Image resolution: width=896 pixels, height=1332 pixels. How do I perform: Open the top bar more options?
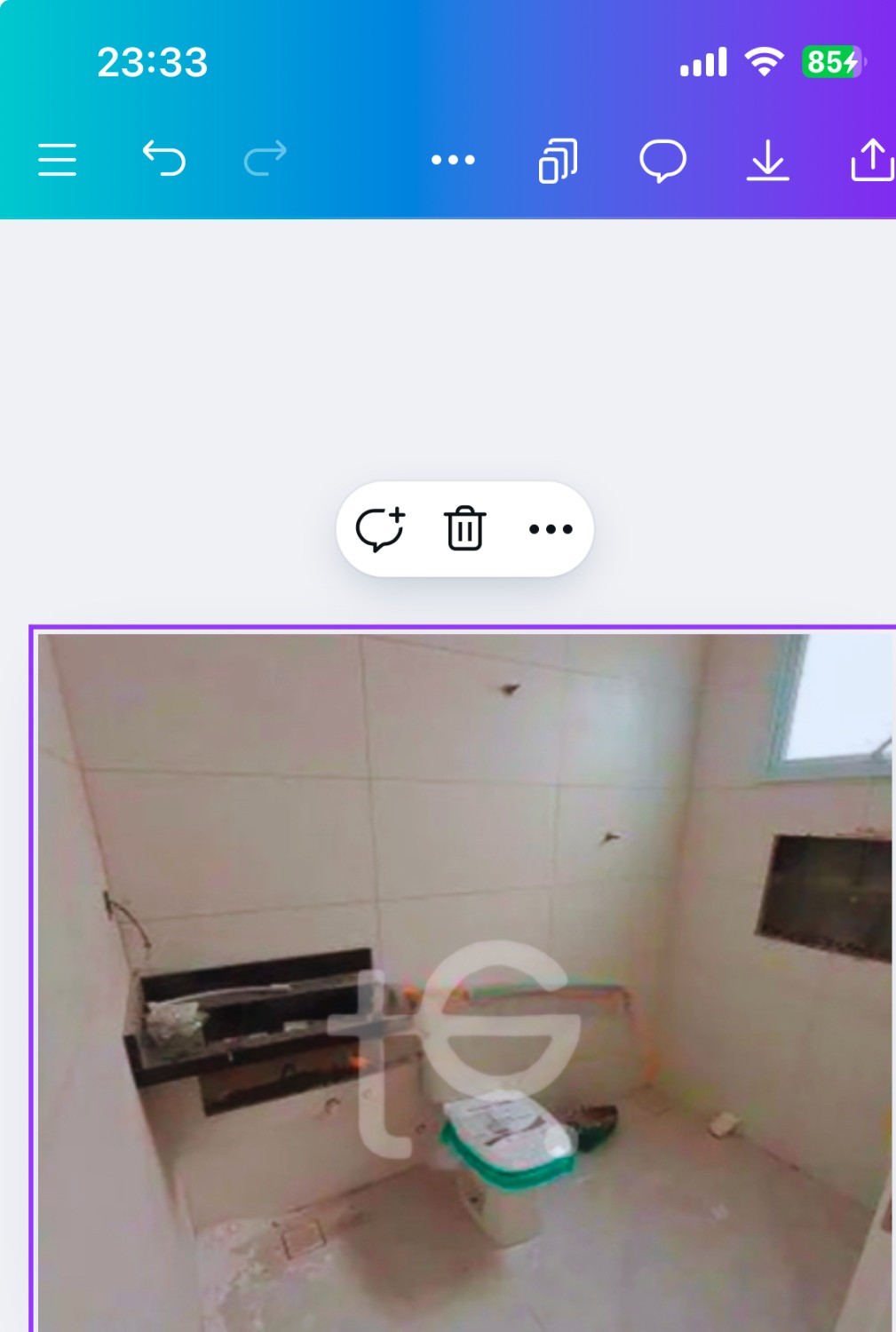pos(453,160)
